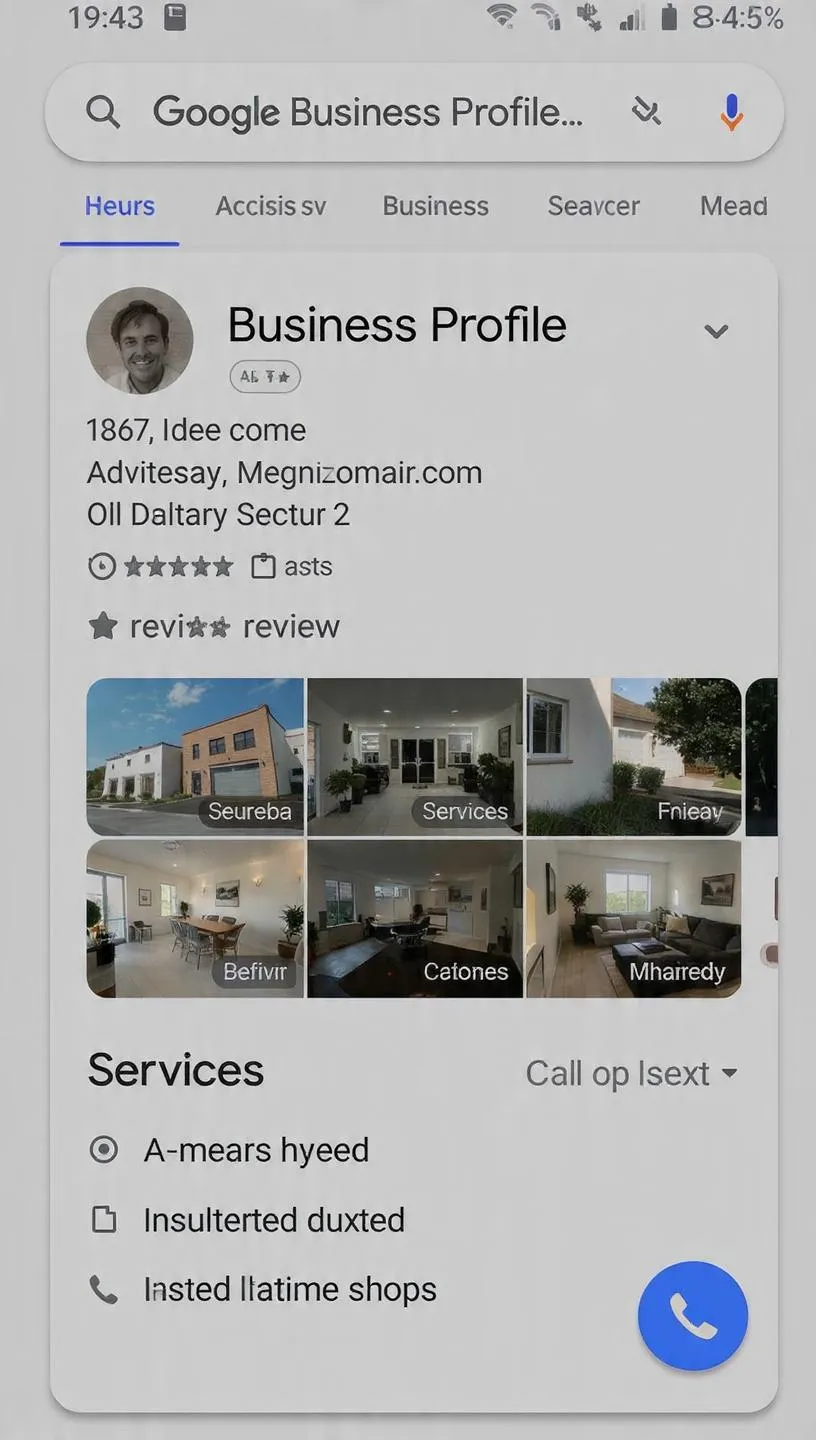The image size is (816, 1440).
Task: Call the business with the blue phone button
Action: click(x=692, y=1315)
